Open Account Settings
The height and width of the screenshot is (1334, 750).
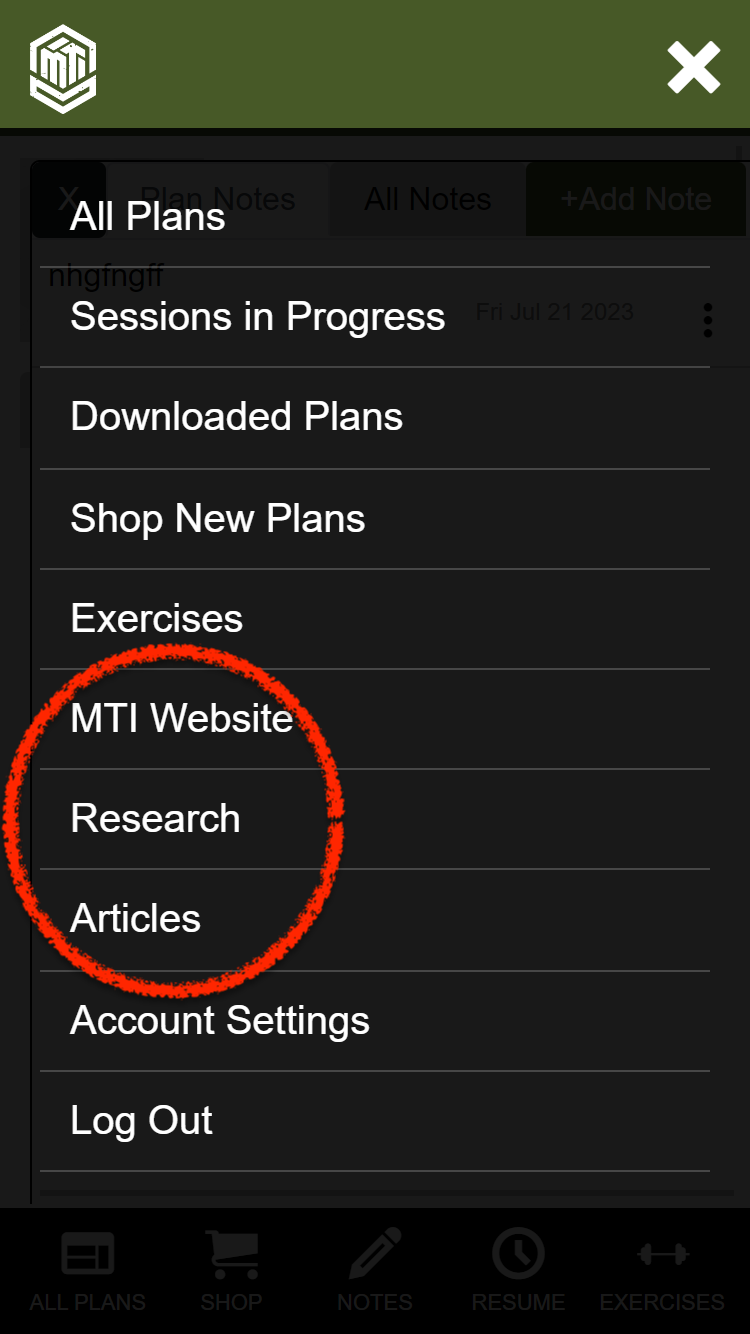(x=219, y=1021)
